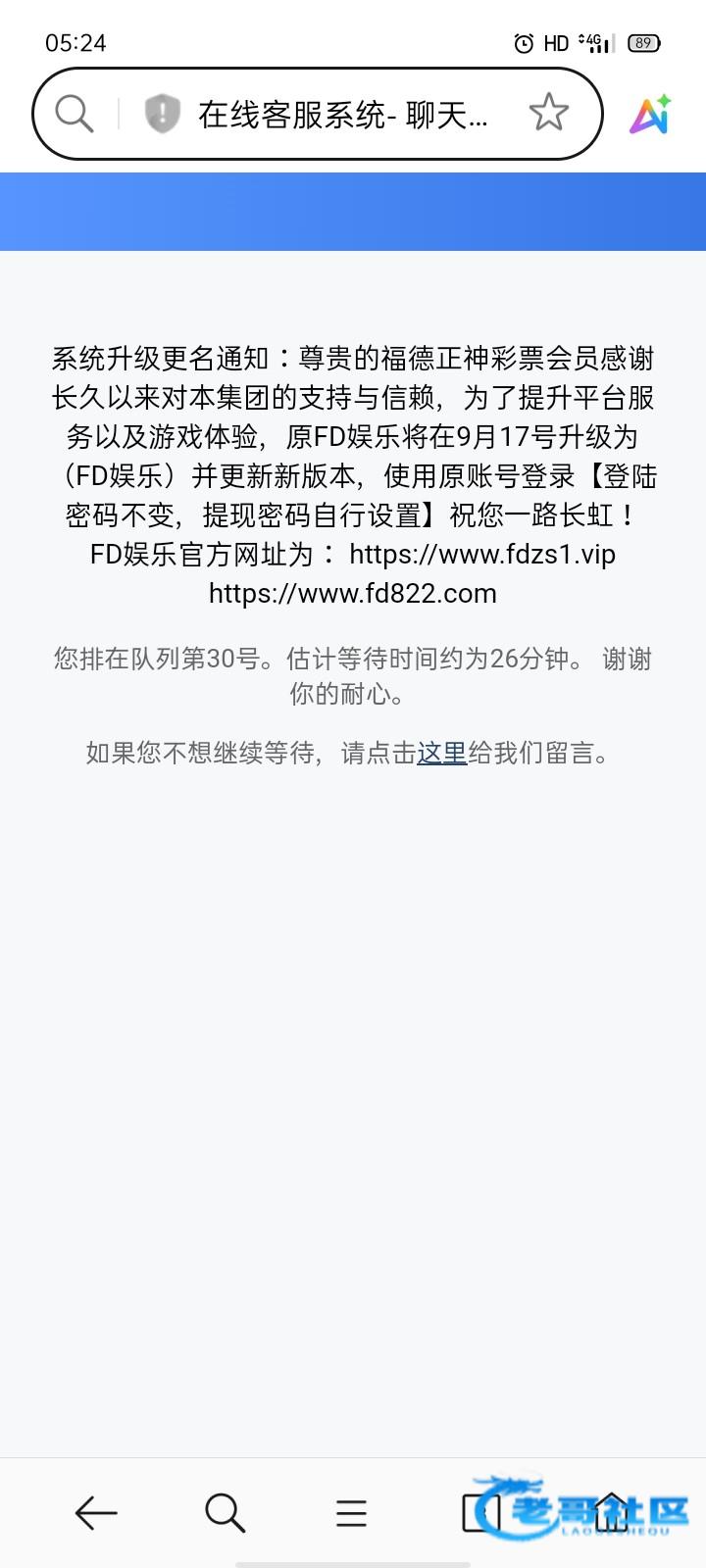Open the site security shield icon
The height and width of the screenshot is (1568, 706).
162,114
